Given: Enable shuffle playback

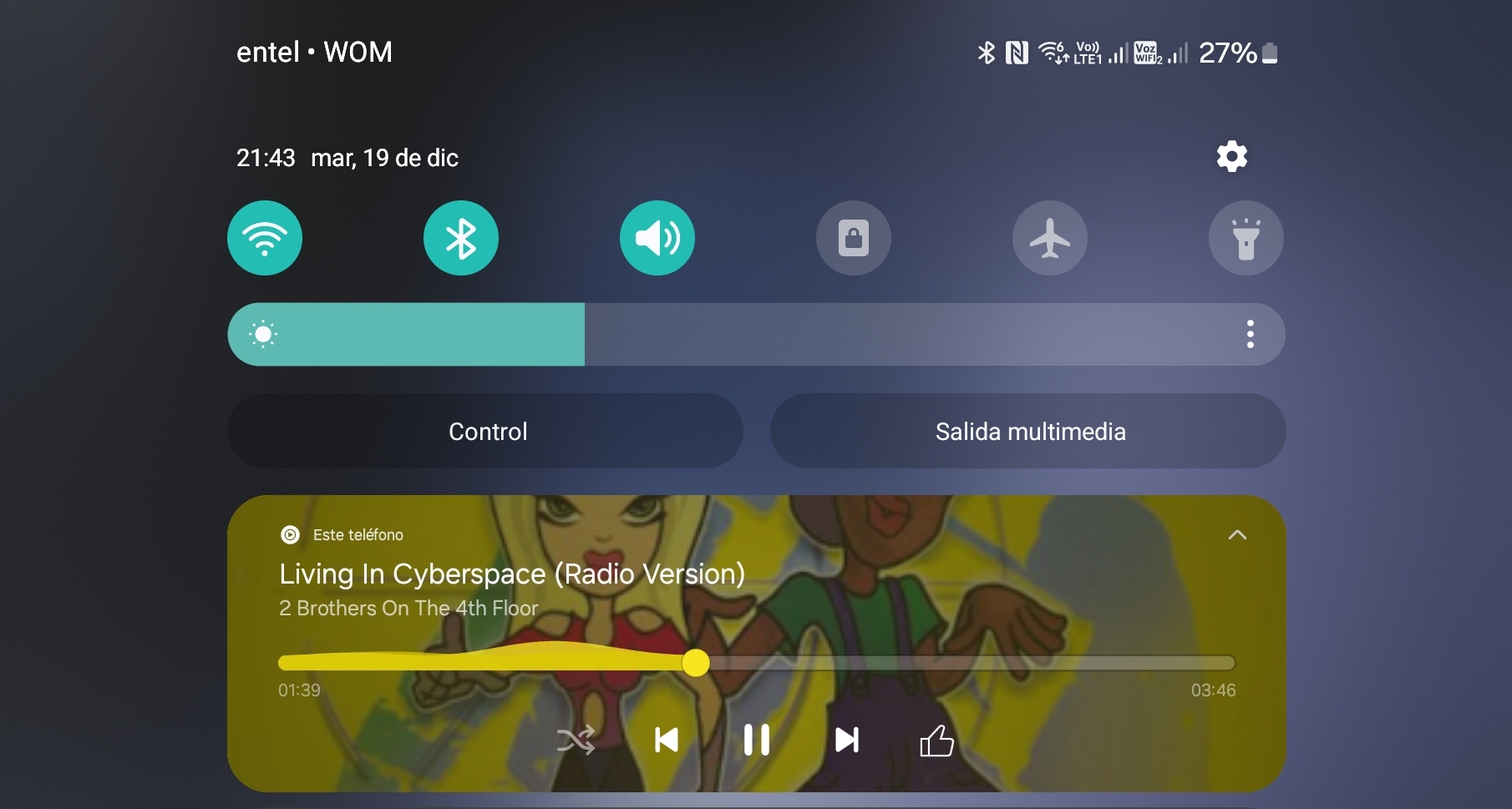Looking at the screenshot, I should point(576,740).
